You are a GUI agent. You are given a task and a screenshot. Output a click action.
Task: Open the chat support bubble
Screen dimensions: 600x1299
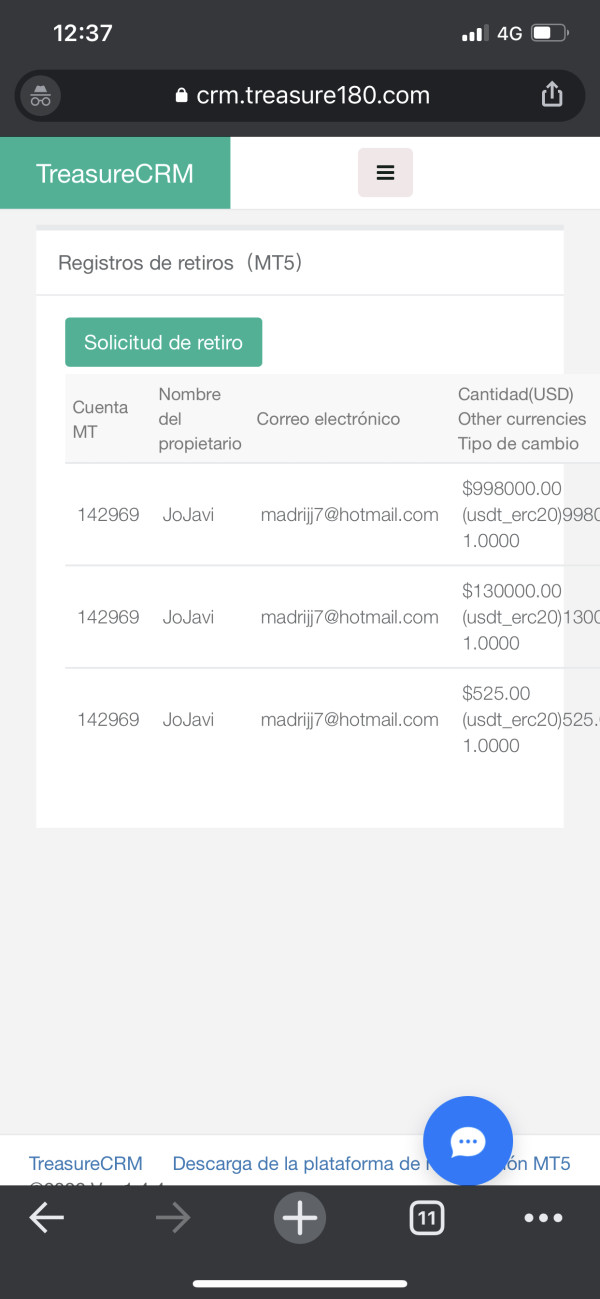pyautogui.click(x=468, y=1141)
